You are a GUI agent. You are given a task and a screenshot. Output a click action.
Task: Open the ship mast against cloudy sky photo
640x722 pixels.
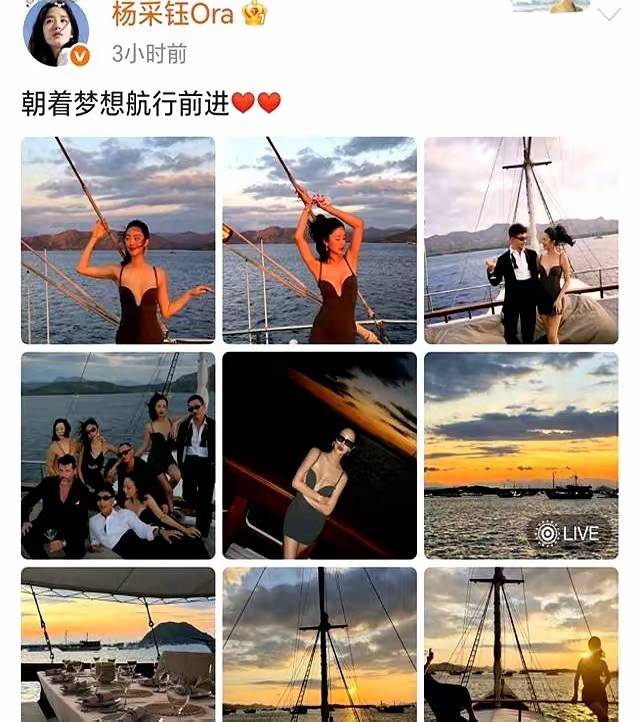point(319,644)
